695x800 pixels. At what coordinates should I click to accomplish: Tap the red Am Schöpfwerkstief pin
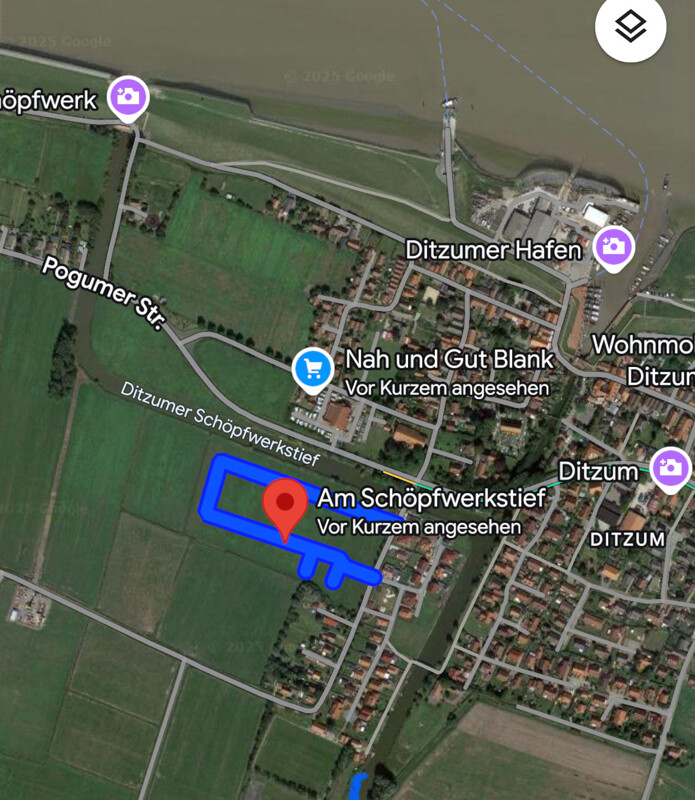point(285,505)
